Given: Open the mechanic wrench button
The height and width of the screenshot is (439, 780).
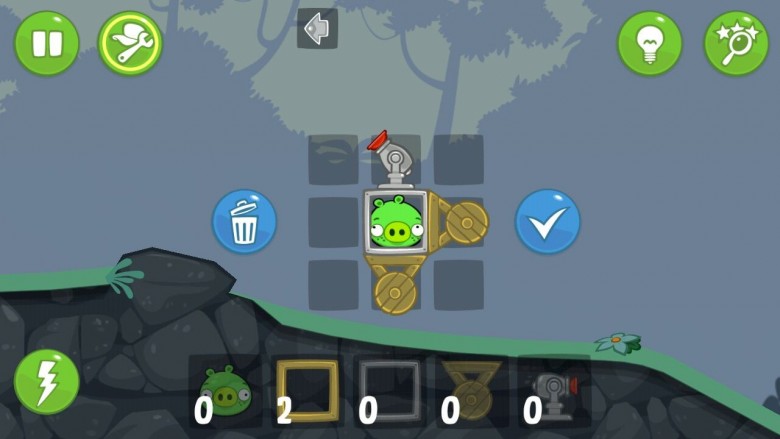Looking at the screenshot, I should 130,43.
